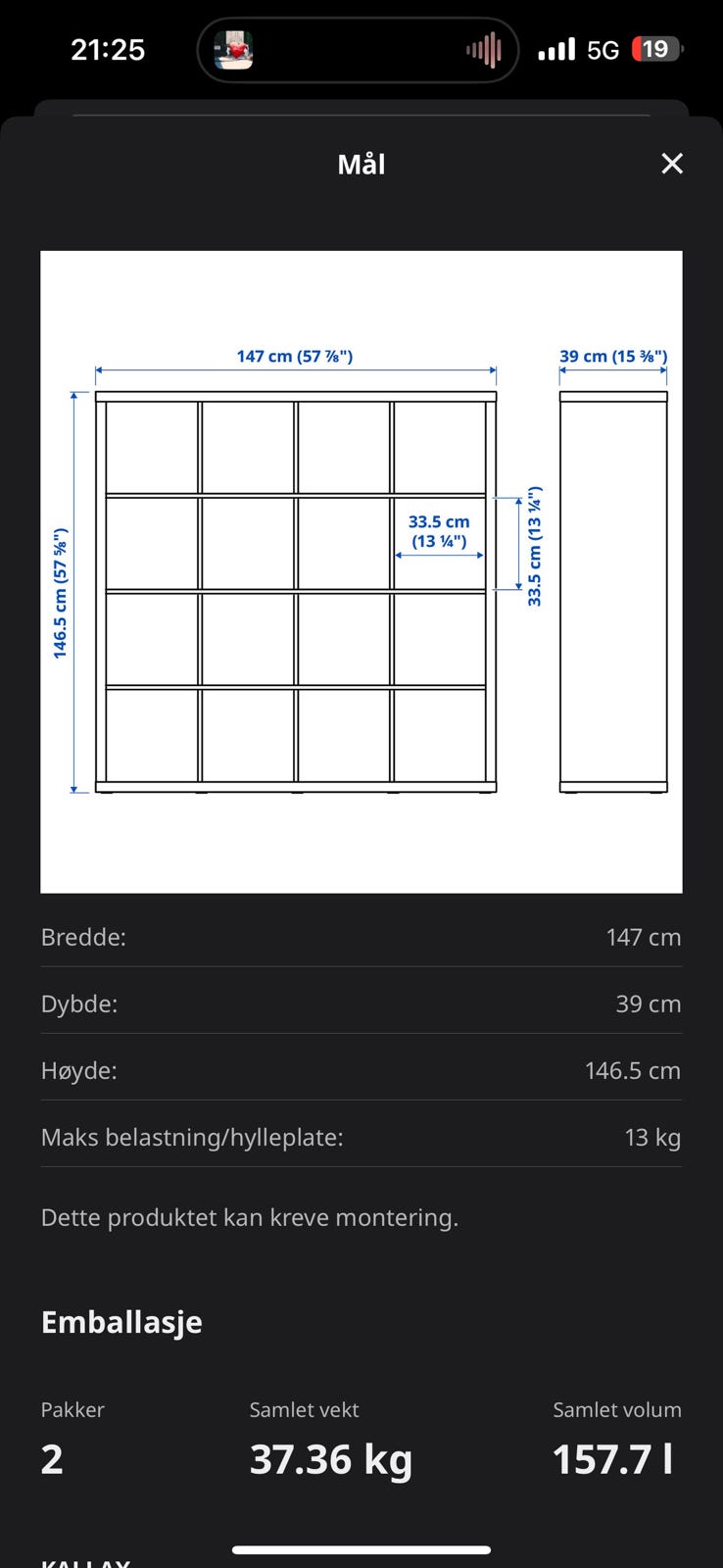The width and height of the screenshot is (723, 1568).
Task: Tap the 147 cm width dimension label
Action: [295, 356]
